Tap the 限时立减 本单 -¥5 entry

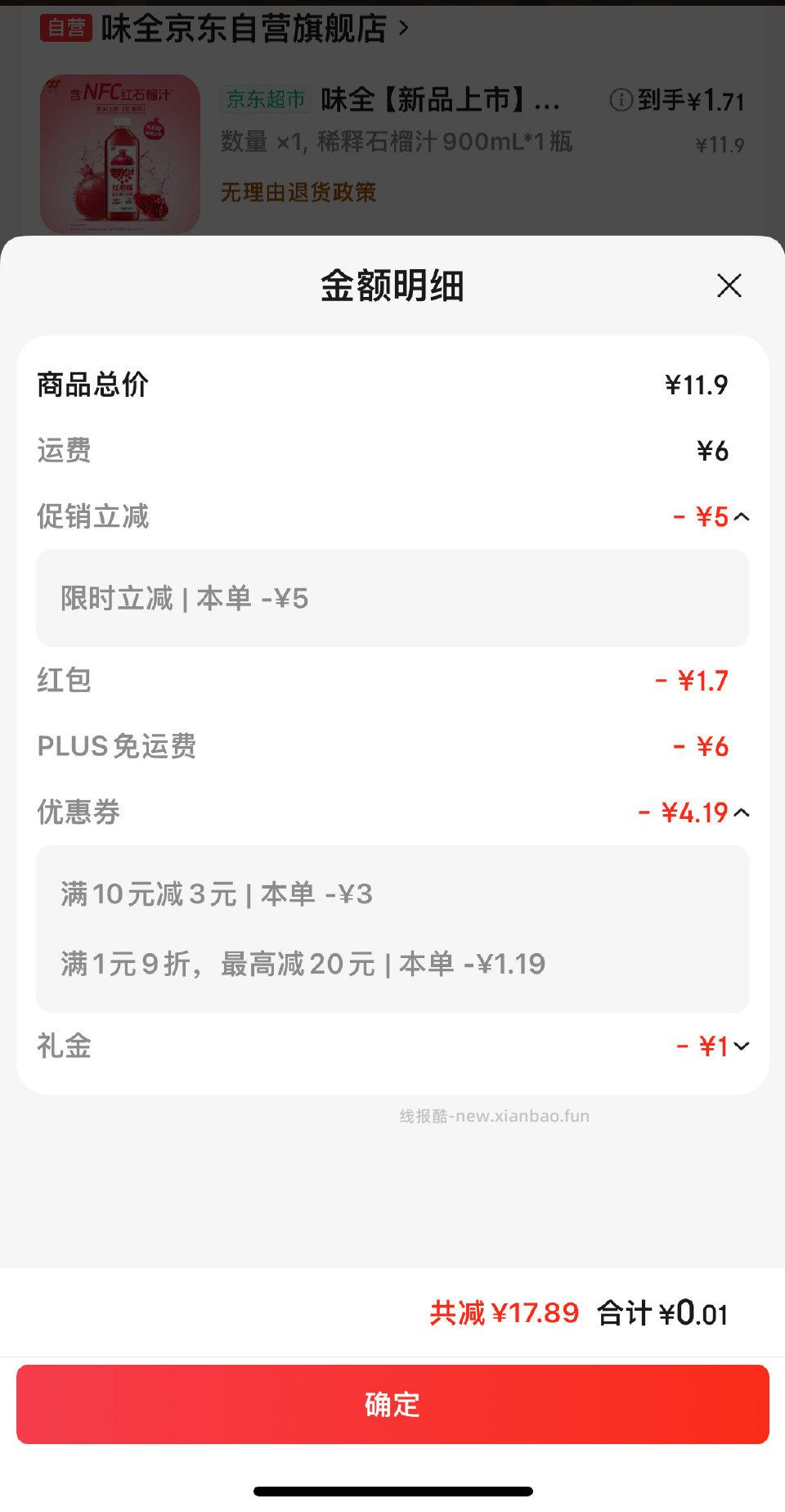[x=392, y=598]
